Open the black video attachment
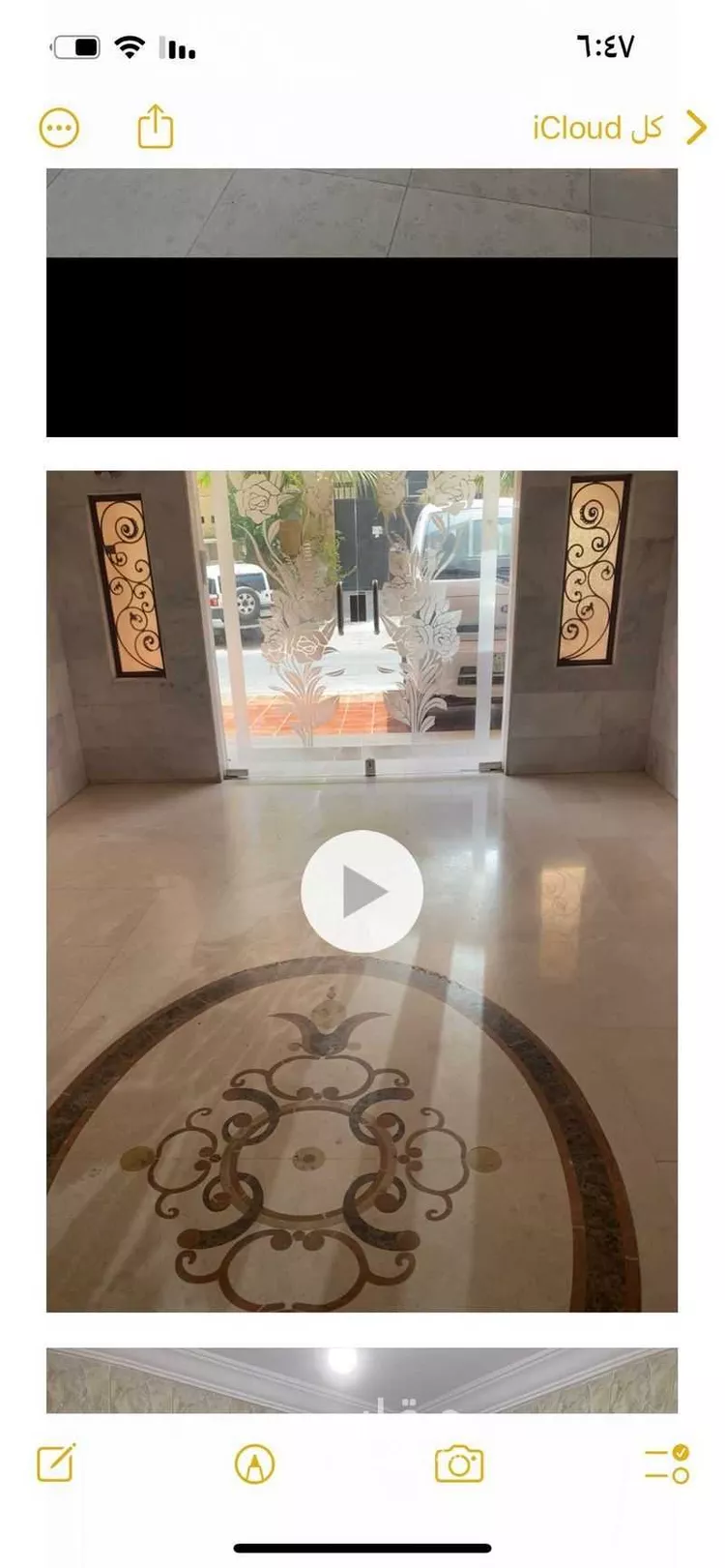This screenshot has height=1568, width=725. coord(362,346)
